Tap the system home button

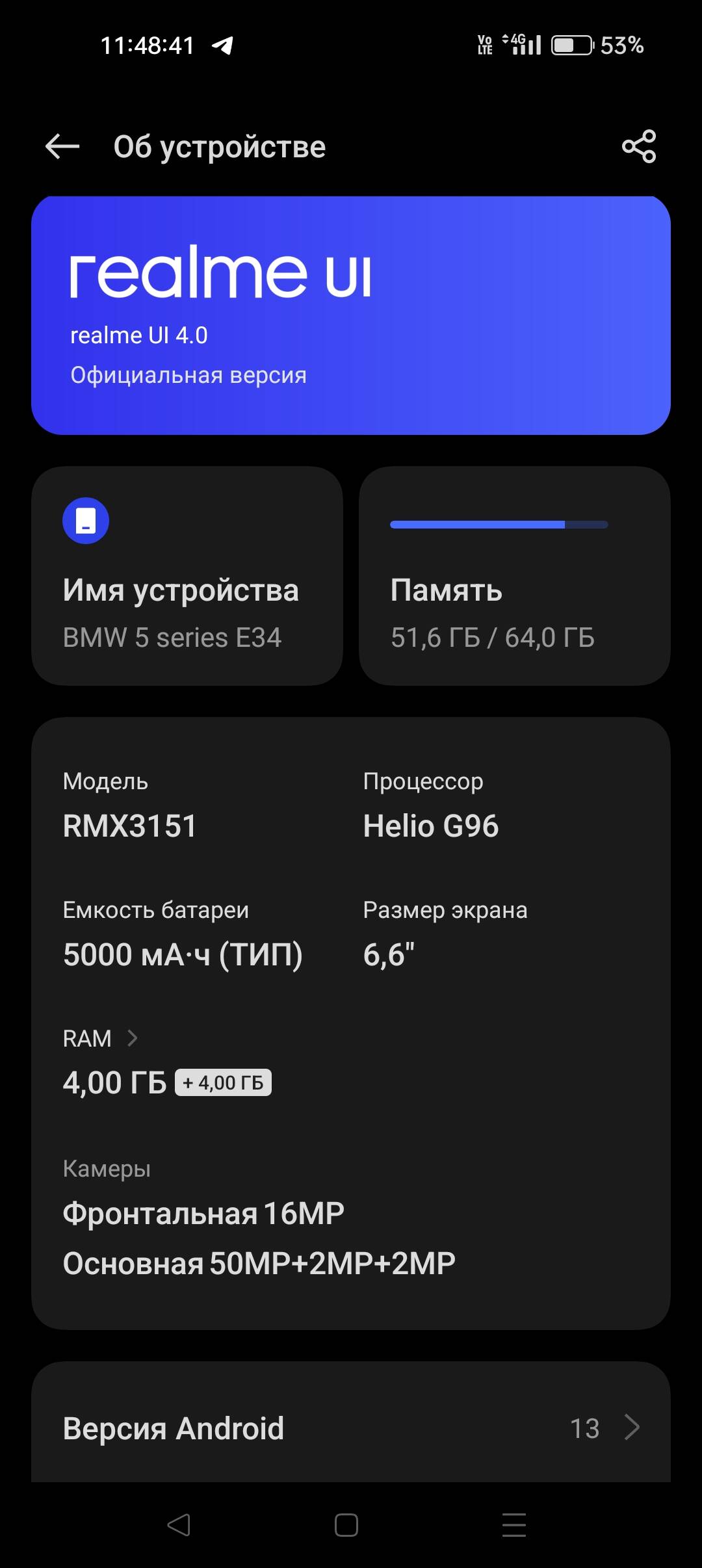click(x=346, y=1525)
